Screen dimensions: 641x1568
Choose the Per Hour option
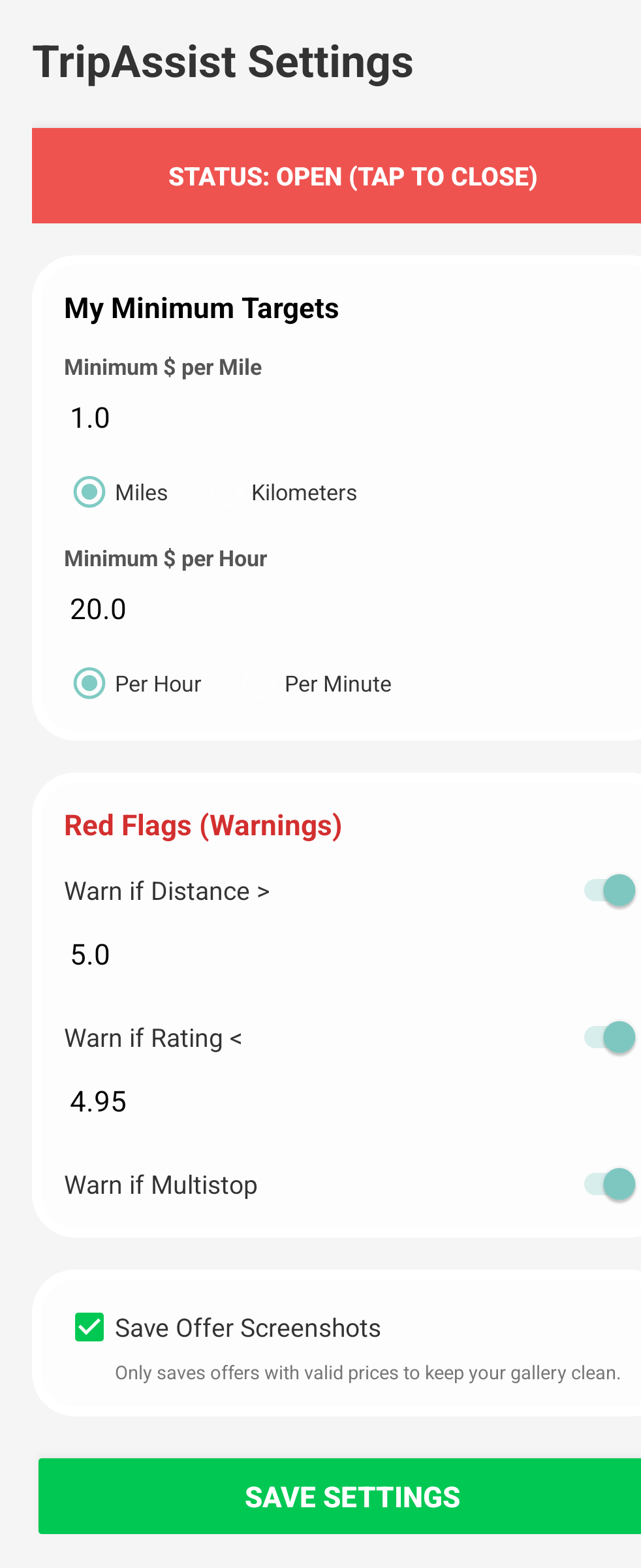[89, 684]
